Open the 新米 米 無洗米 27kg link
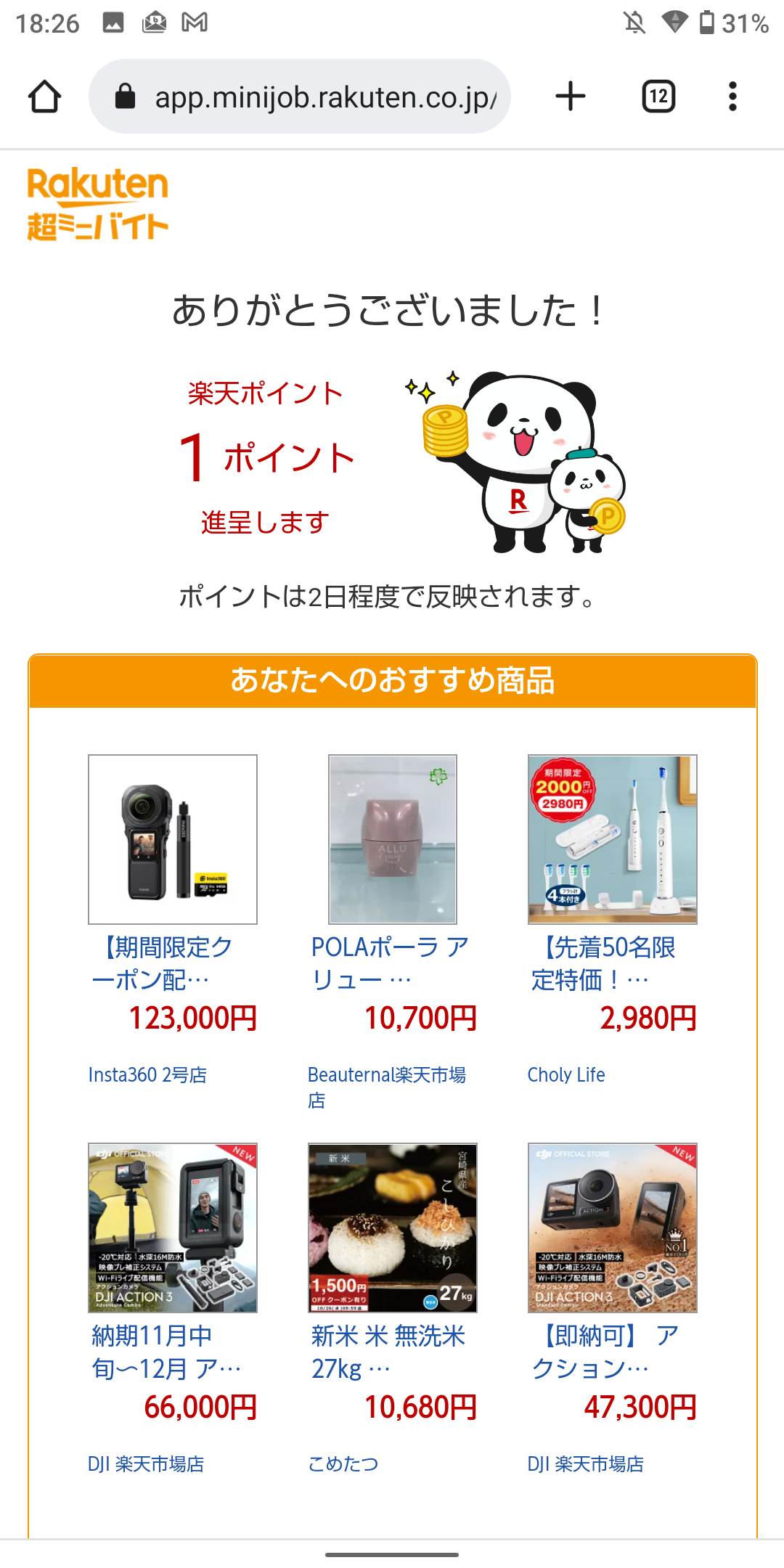The image size is (784, 1568). pos(388,1352)
